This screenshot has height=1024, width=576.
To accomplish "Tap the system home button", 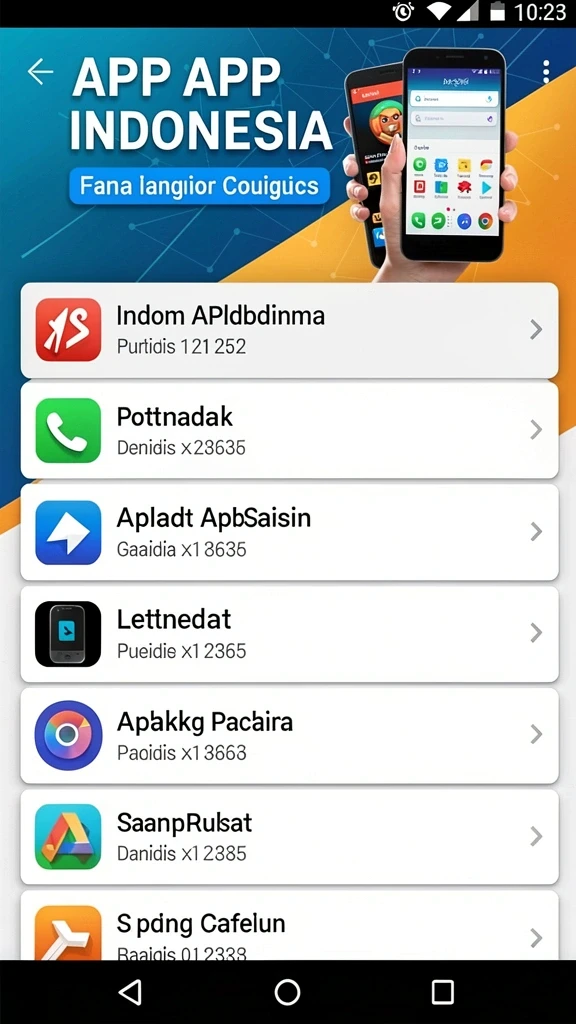I will coord(287,992).
